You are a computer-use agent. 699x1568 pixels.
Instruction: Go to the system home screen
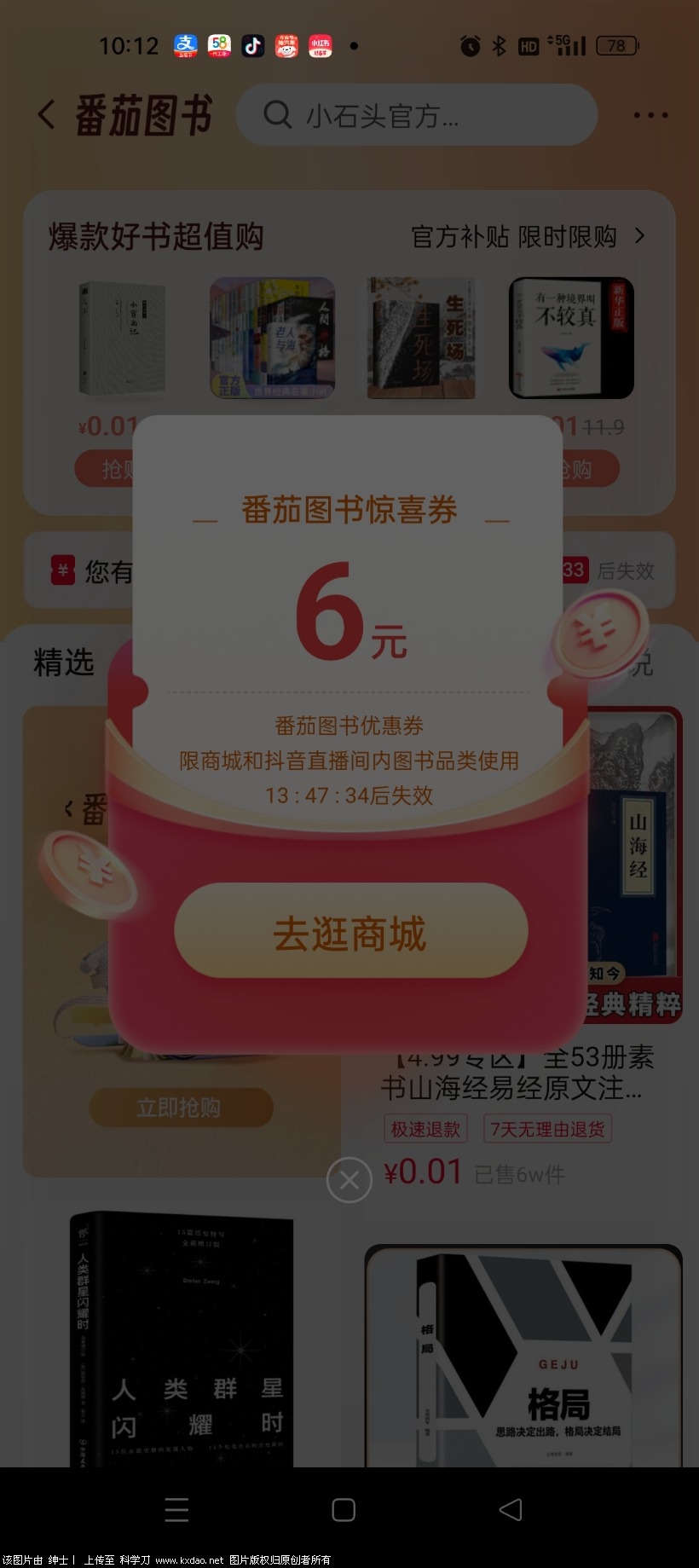pyautogui.click(x=344, y=1509)
